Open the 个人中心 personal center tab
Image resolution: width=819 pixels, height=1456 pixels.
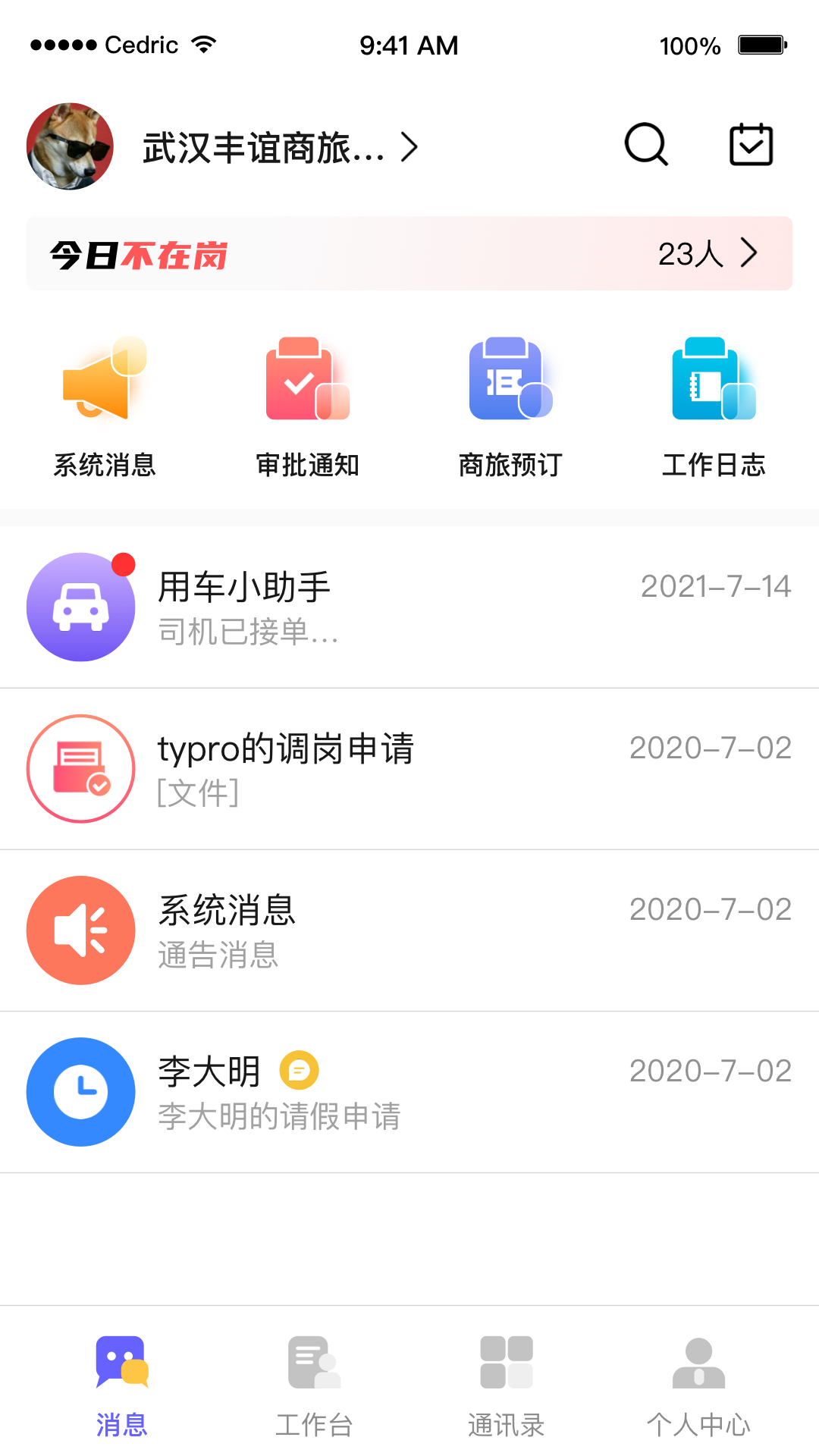coord(698,1380)
